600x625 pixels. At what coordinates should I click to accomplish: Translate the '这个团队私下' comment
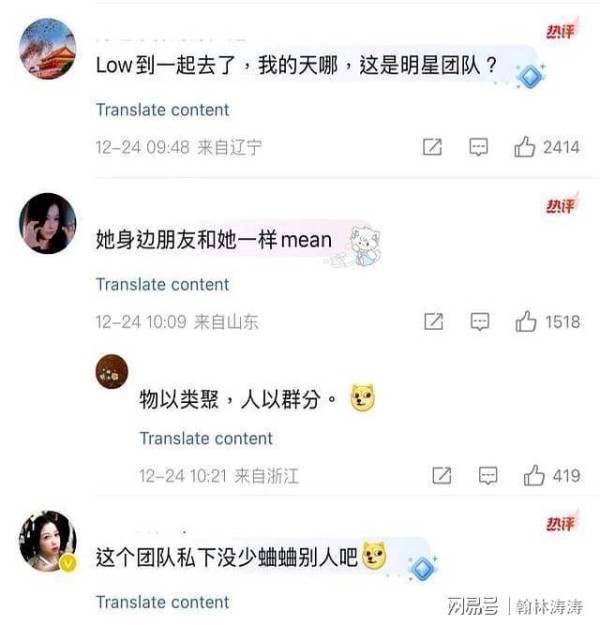click(x=162, y=602)
